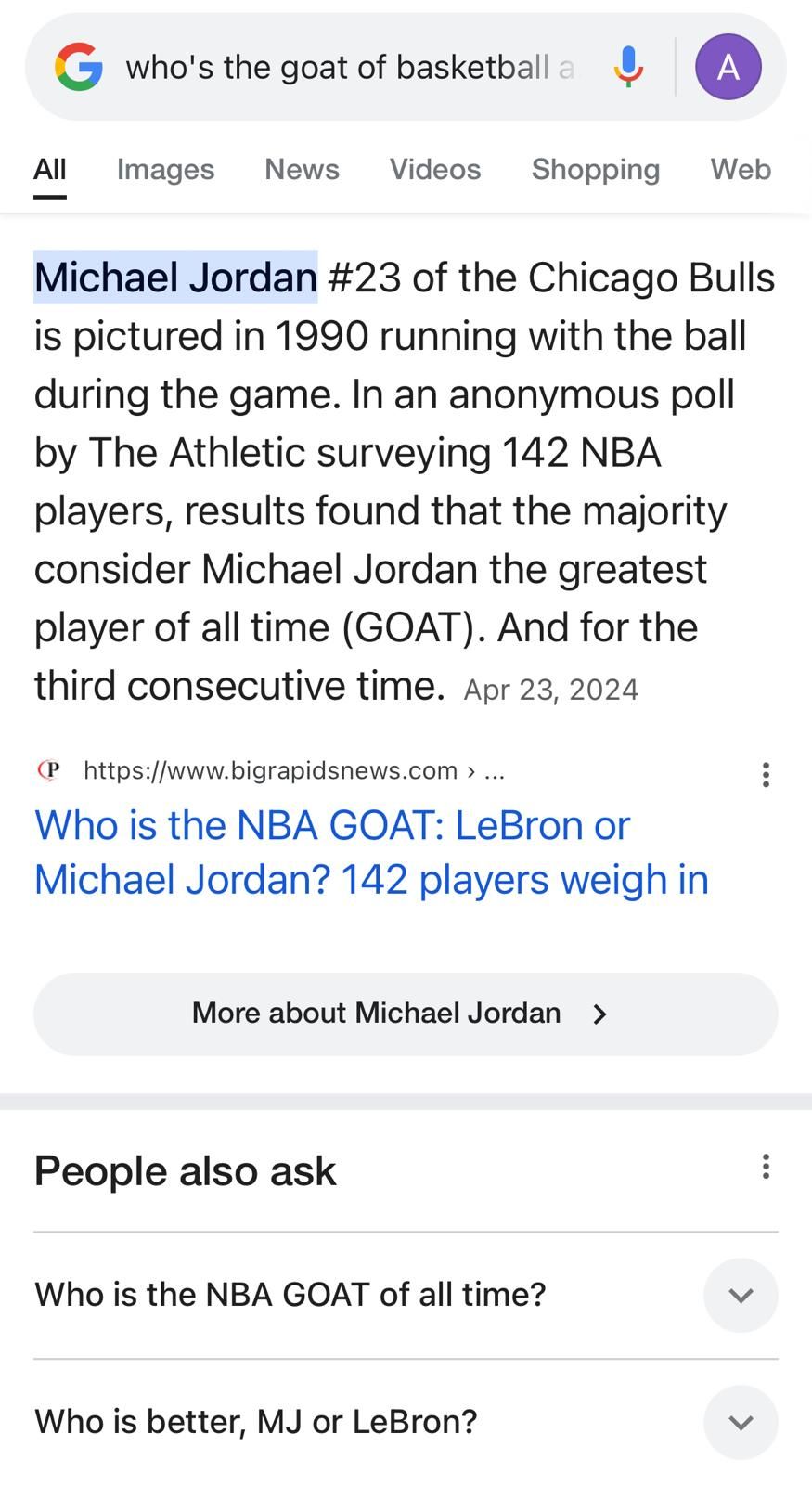Go to Google home via the logo
This screenshot has height=1485, width=812.
tap(79, 67)
